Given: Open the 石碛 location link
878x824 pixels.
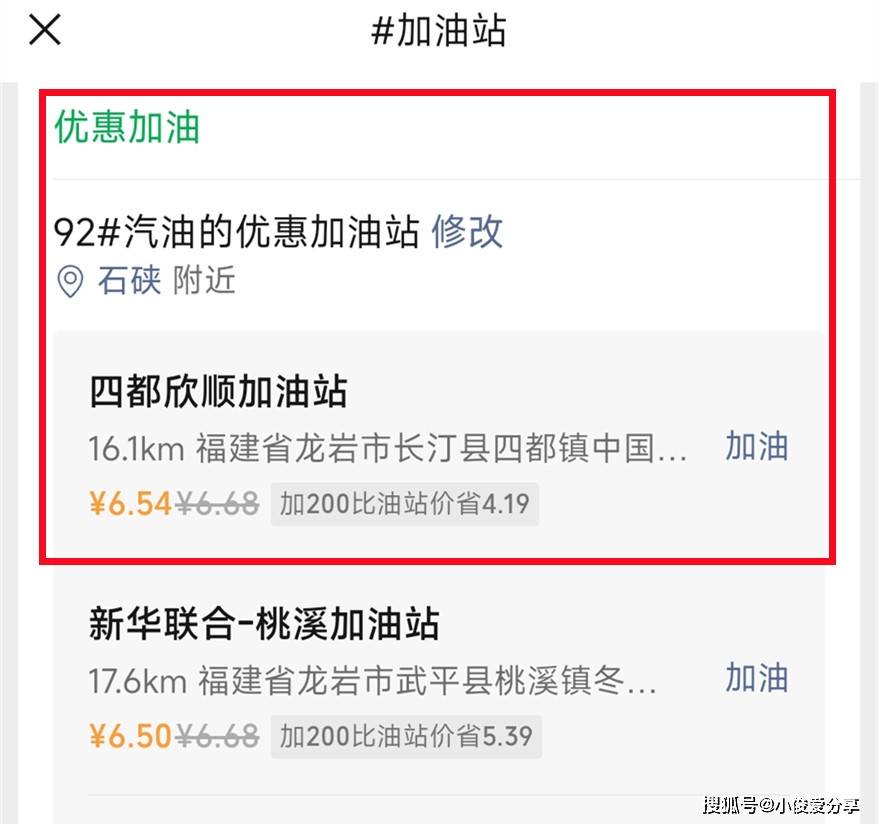Looking at the screenshot, I should point(129,281).
